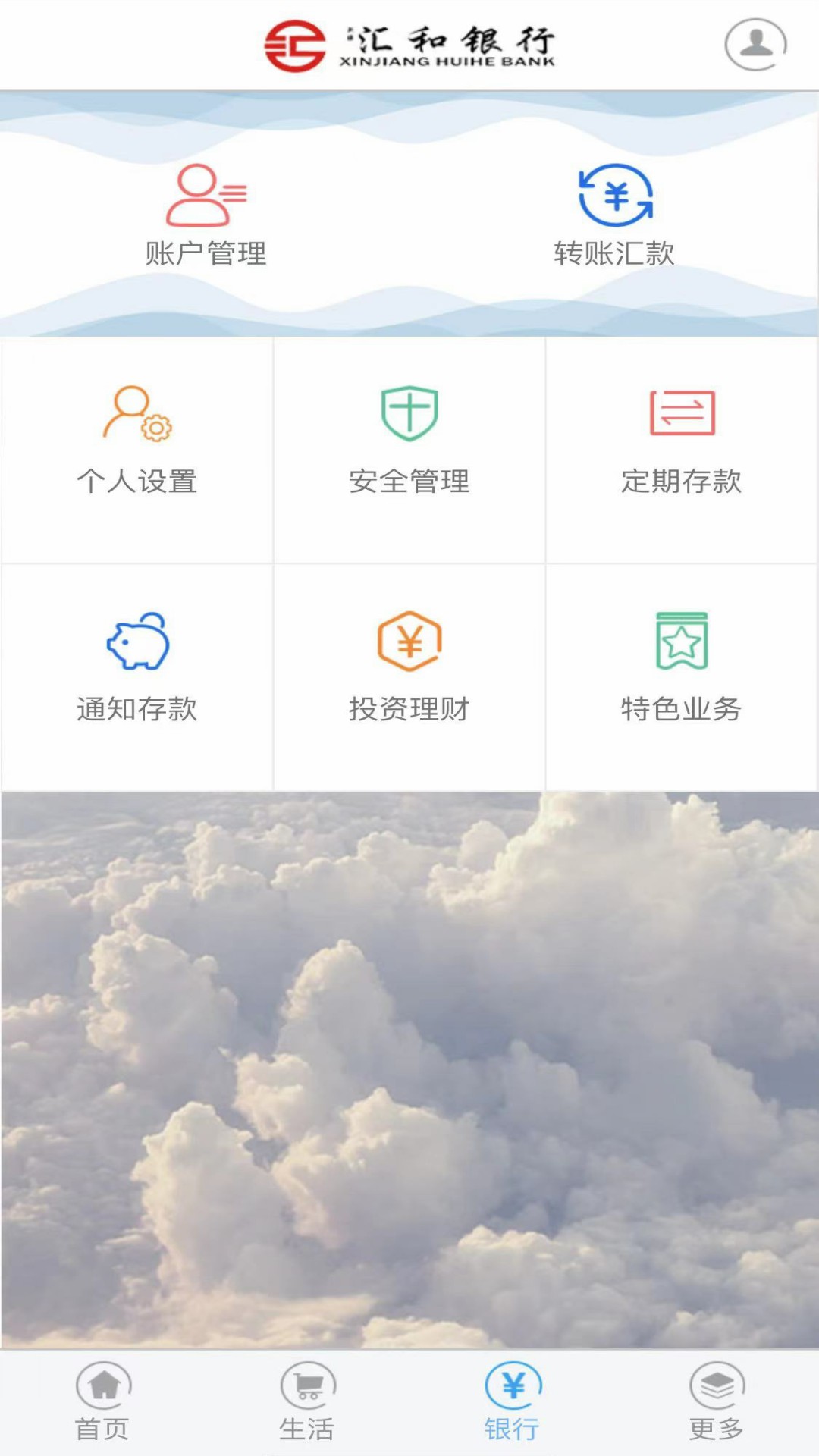This screenshot has height=1456, width=819.
Task: Open the user profile icon
Action: (x=755, y=45)
